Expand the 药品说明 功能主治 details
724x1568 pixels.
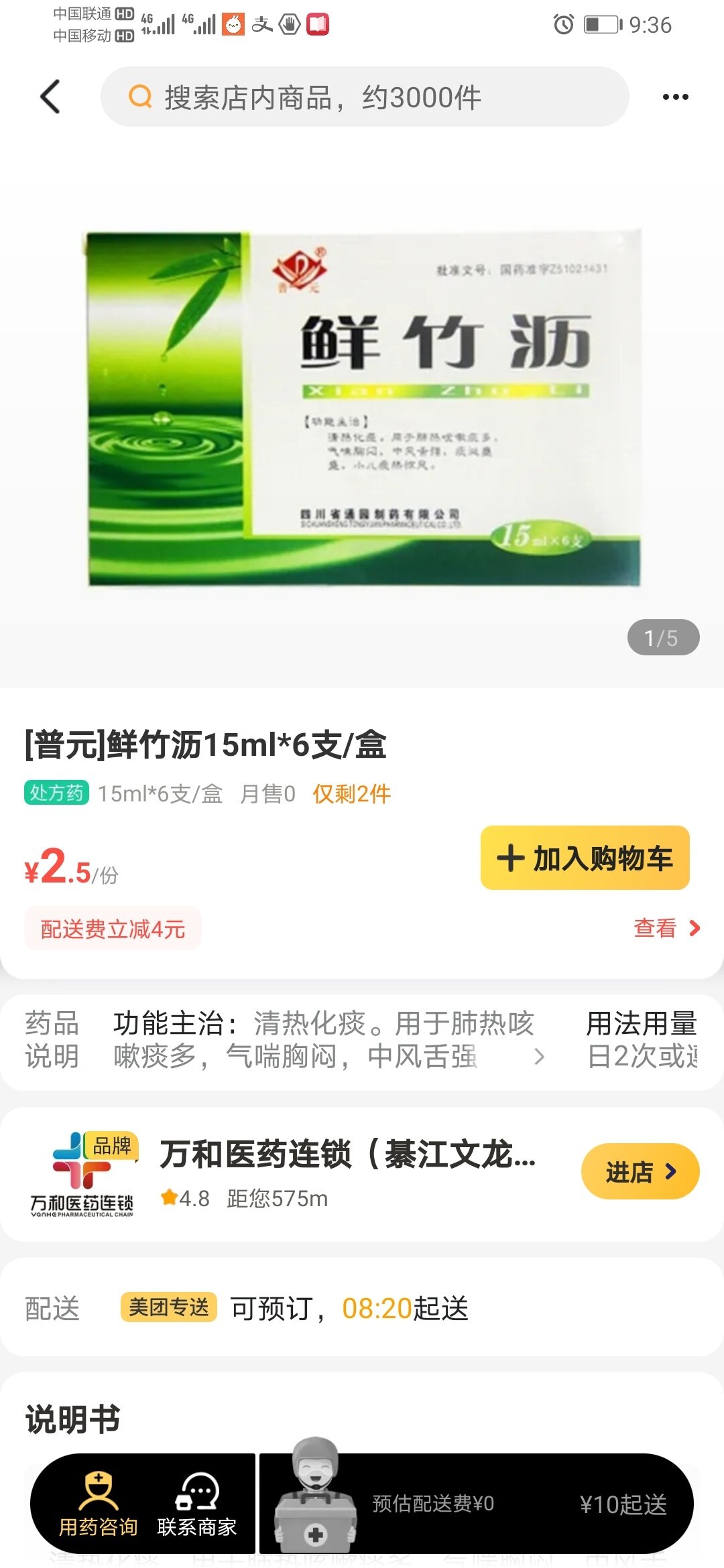[x=328, y=1040]
